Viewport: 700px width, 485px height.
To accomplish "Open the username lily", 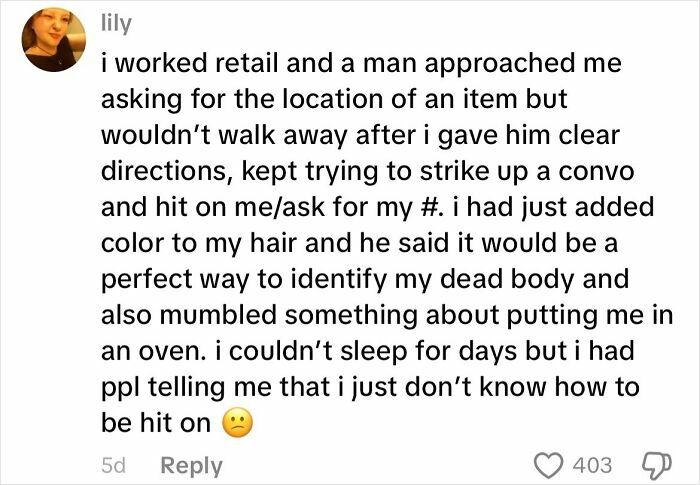I will pos(116,20).
